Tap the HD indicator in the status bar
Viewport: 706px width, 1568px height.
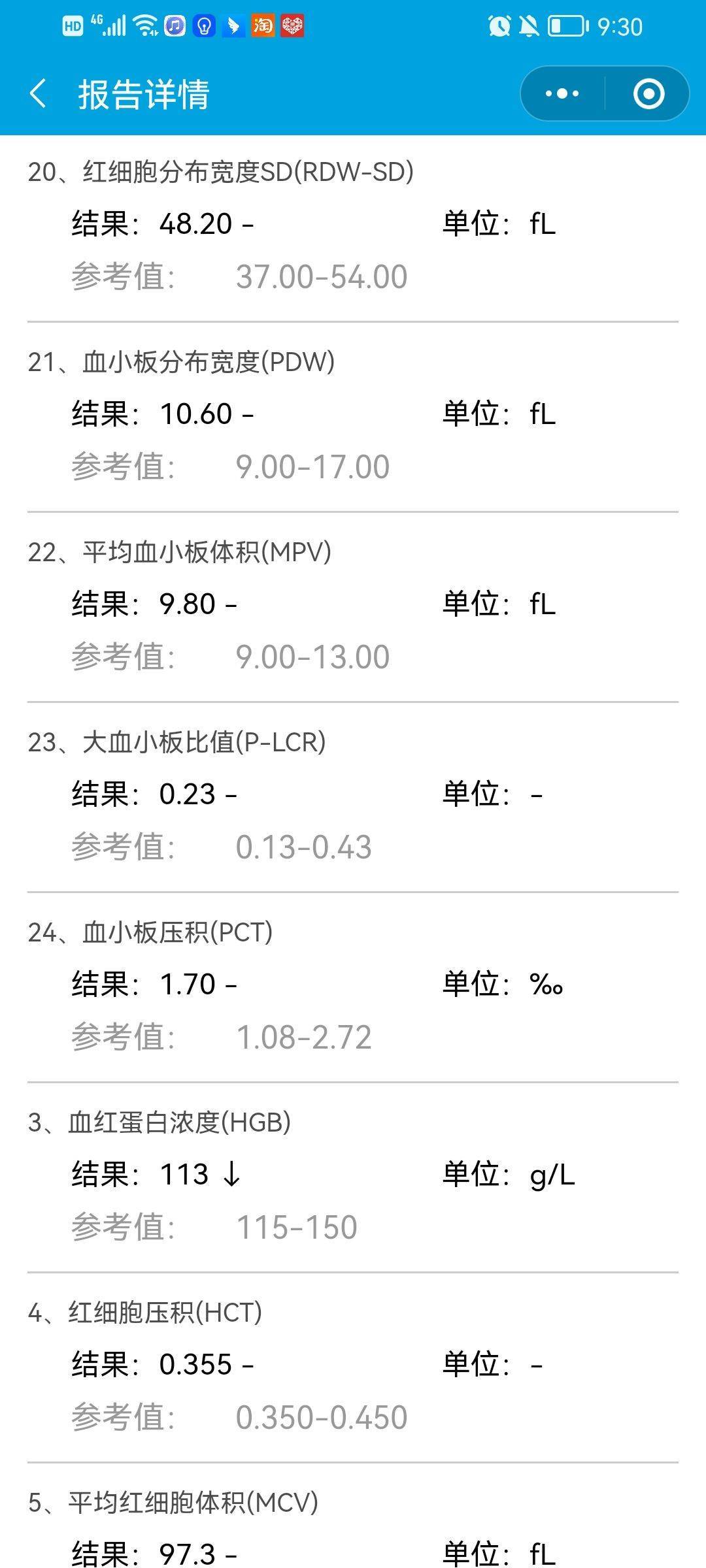pyautogui.click(x=74, y=26)
